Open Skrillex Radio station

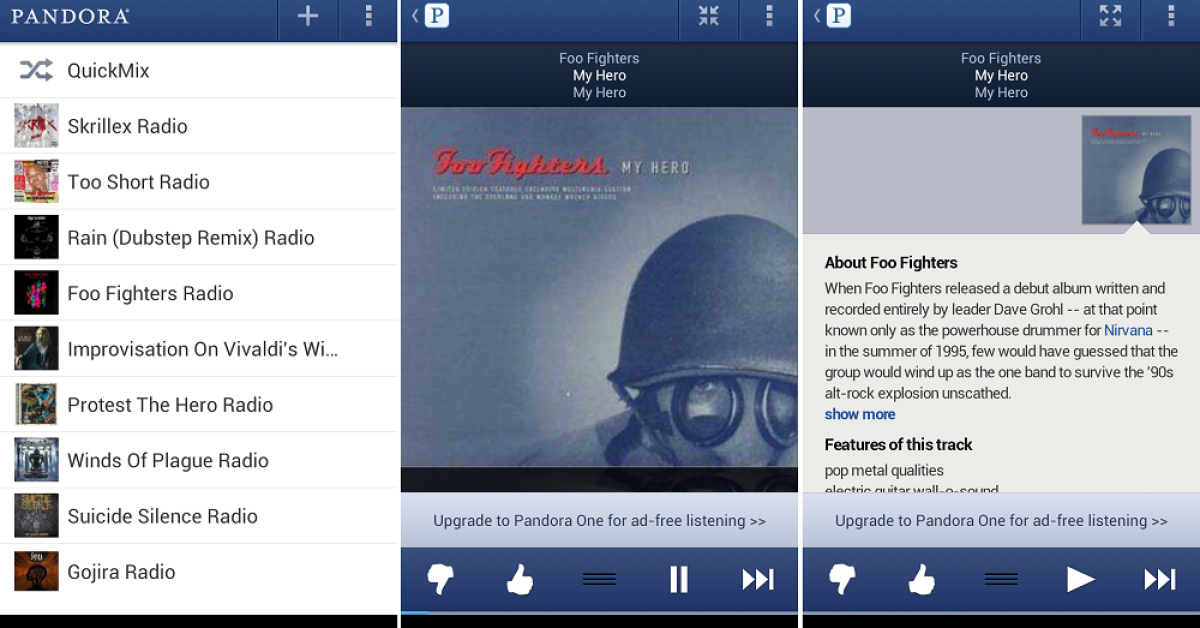[x=127, y=126]
